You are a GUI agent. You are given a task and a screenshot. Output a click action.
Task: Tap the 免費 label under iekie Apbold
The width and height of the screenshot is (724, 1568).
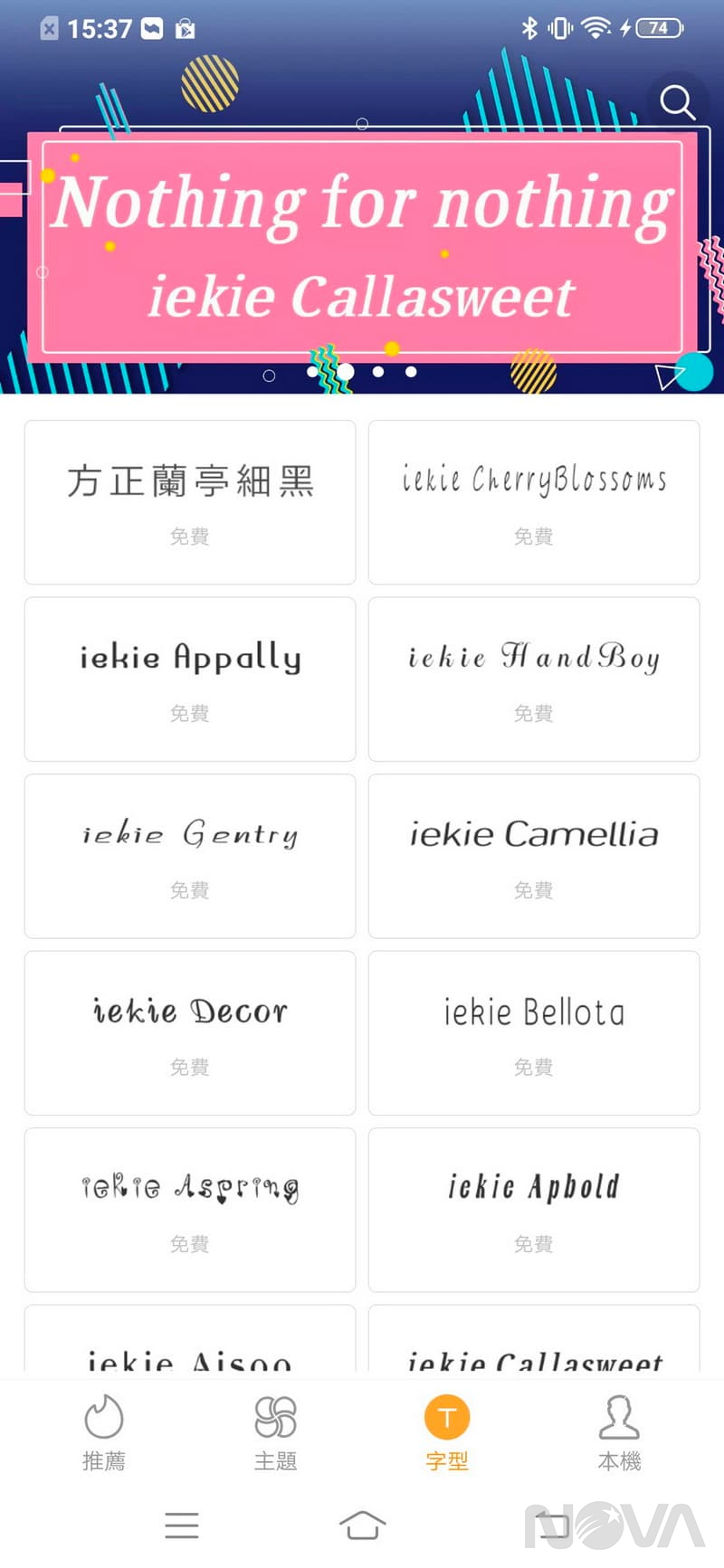(533, 1244)
